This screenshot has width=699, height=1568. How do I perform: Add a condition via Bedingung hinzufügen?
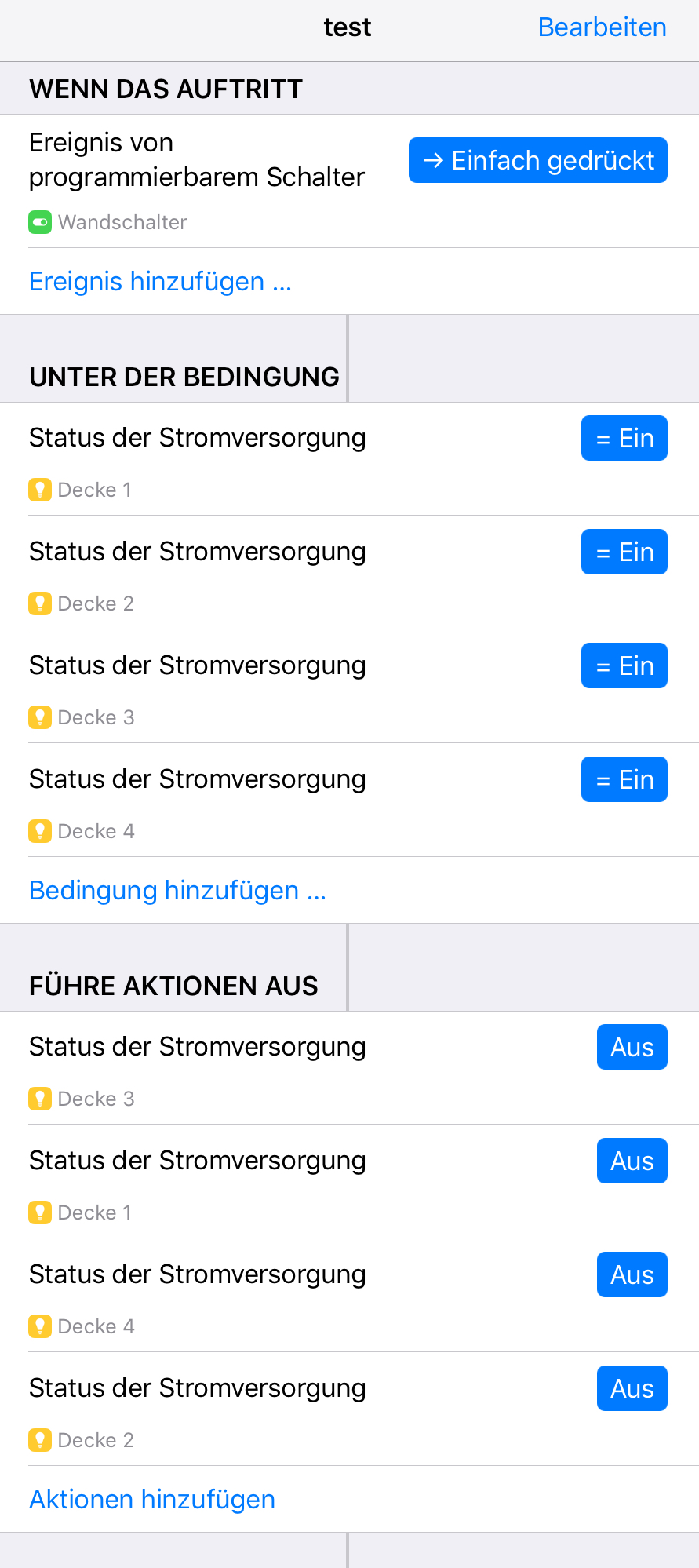pos(177,891)
